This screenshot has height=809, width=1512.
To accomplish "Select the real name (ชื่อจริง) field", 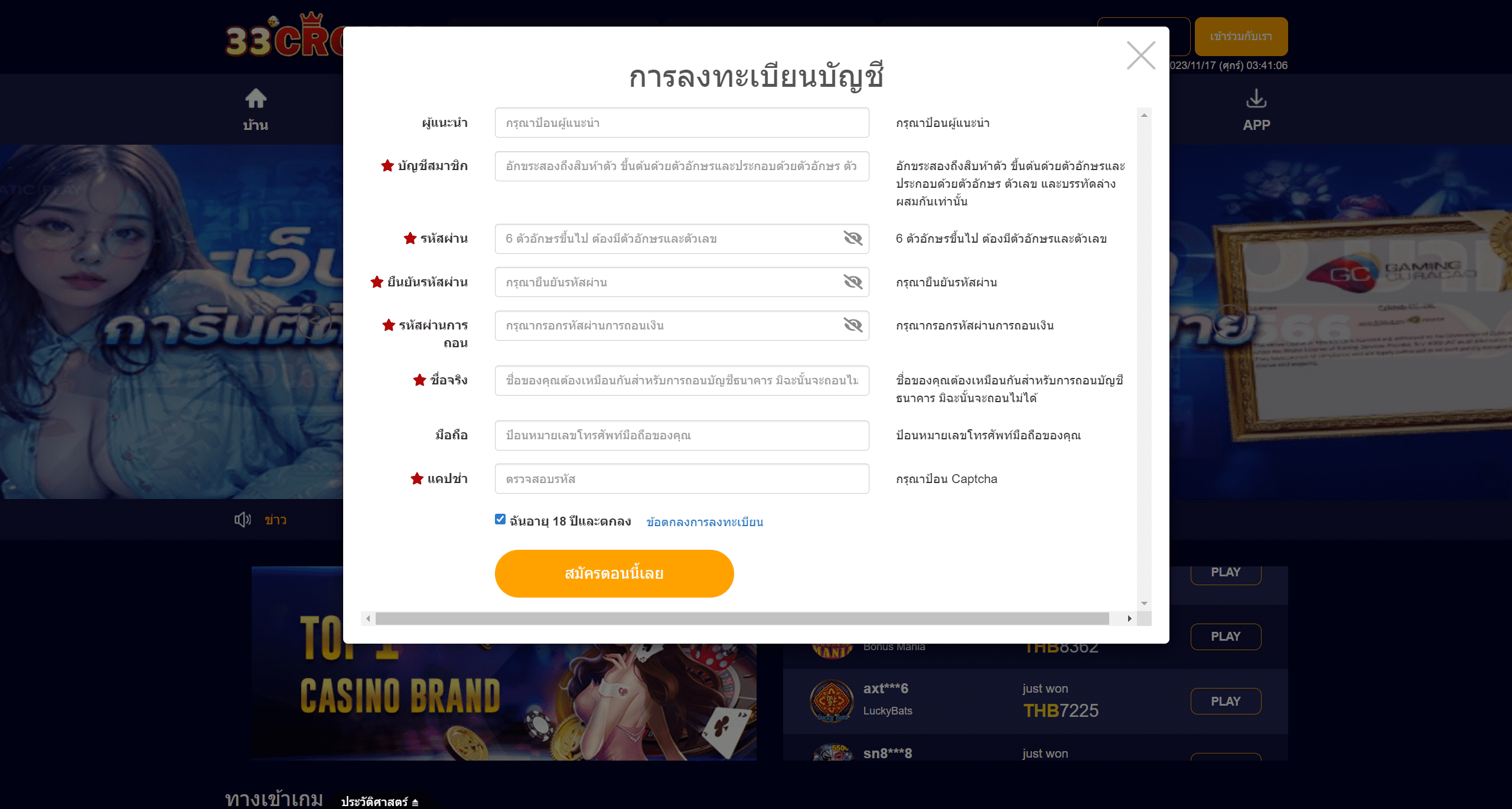I will point(681,380).
